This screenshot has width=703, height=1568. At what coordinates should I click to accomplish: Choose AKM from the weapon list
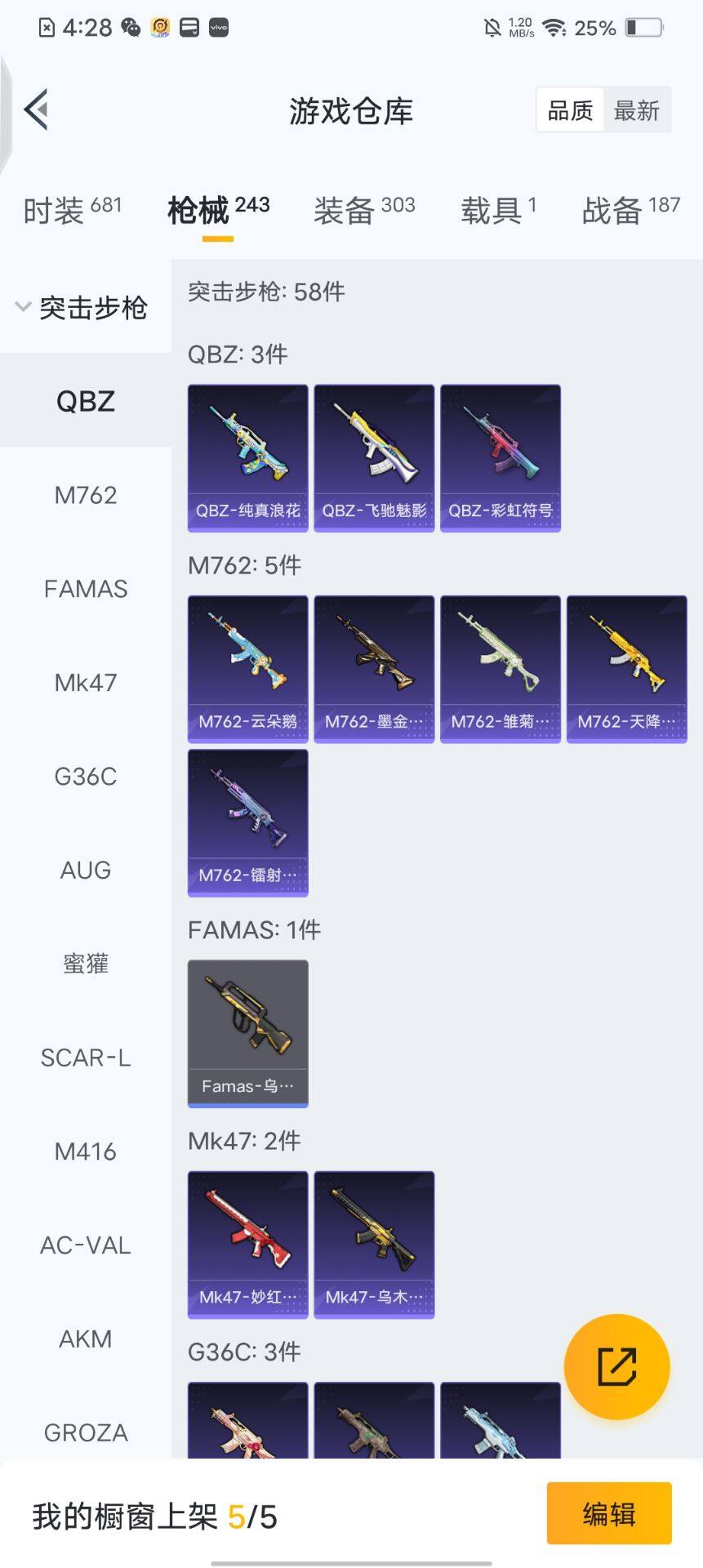coord(86,1339)
